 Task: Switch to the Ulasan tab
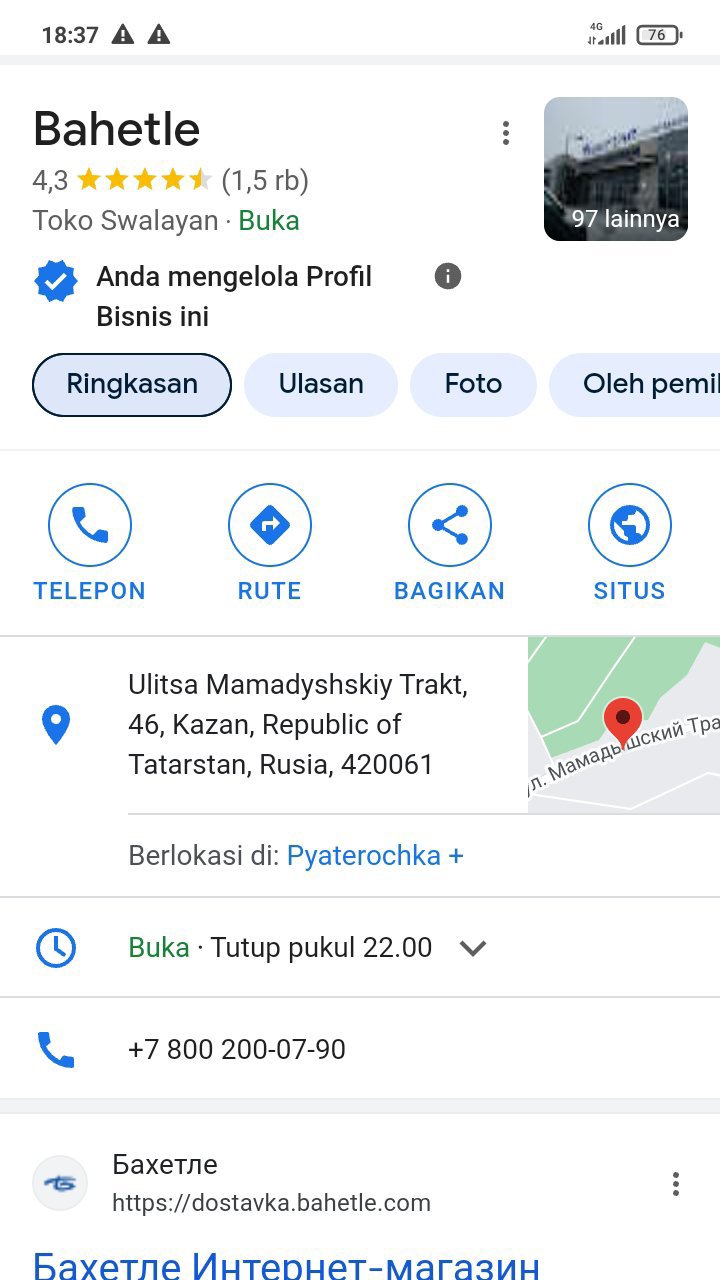(321, 384)
